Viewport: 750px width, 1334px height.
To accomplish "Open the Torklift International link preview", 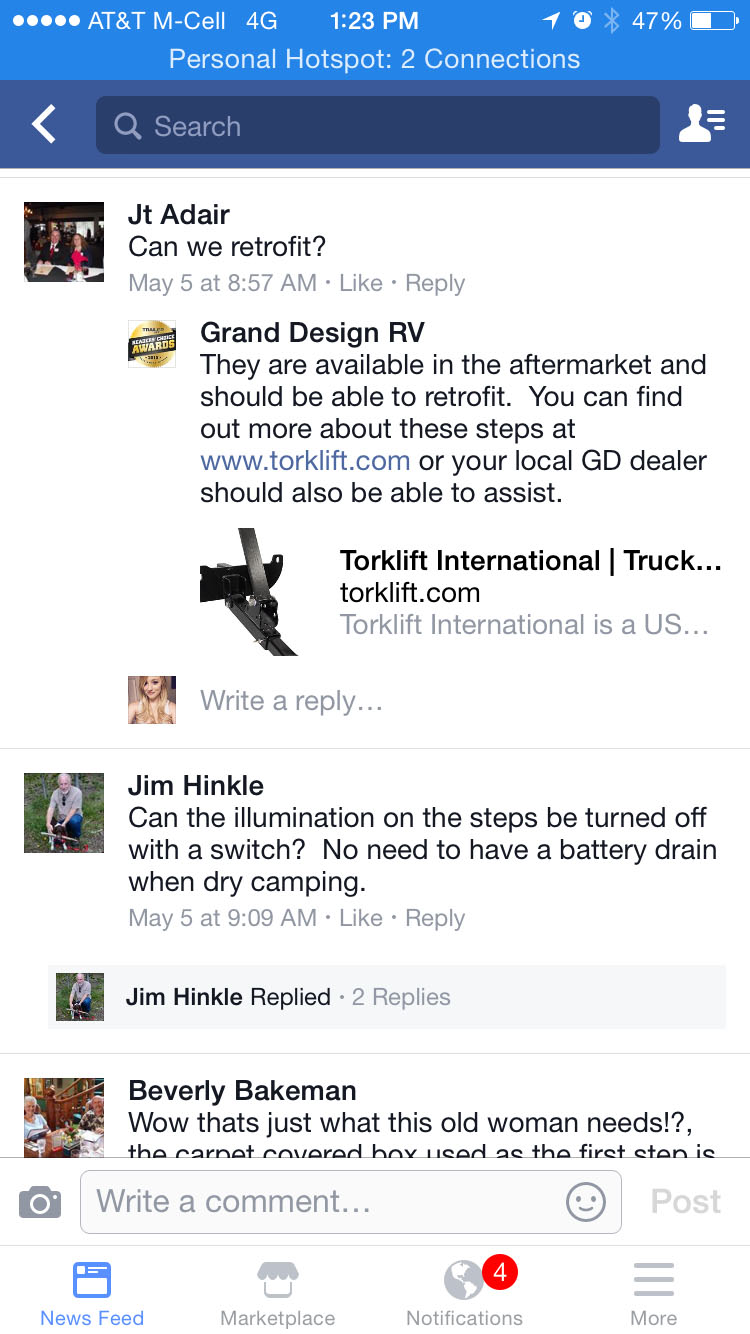I will (x=460, y=592).
